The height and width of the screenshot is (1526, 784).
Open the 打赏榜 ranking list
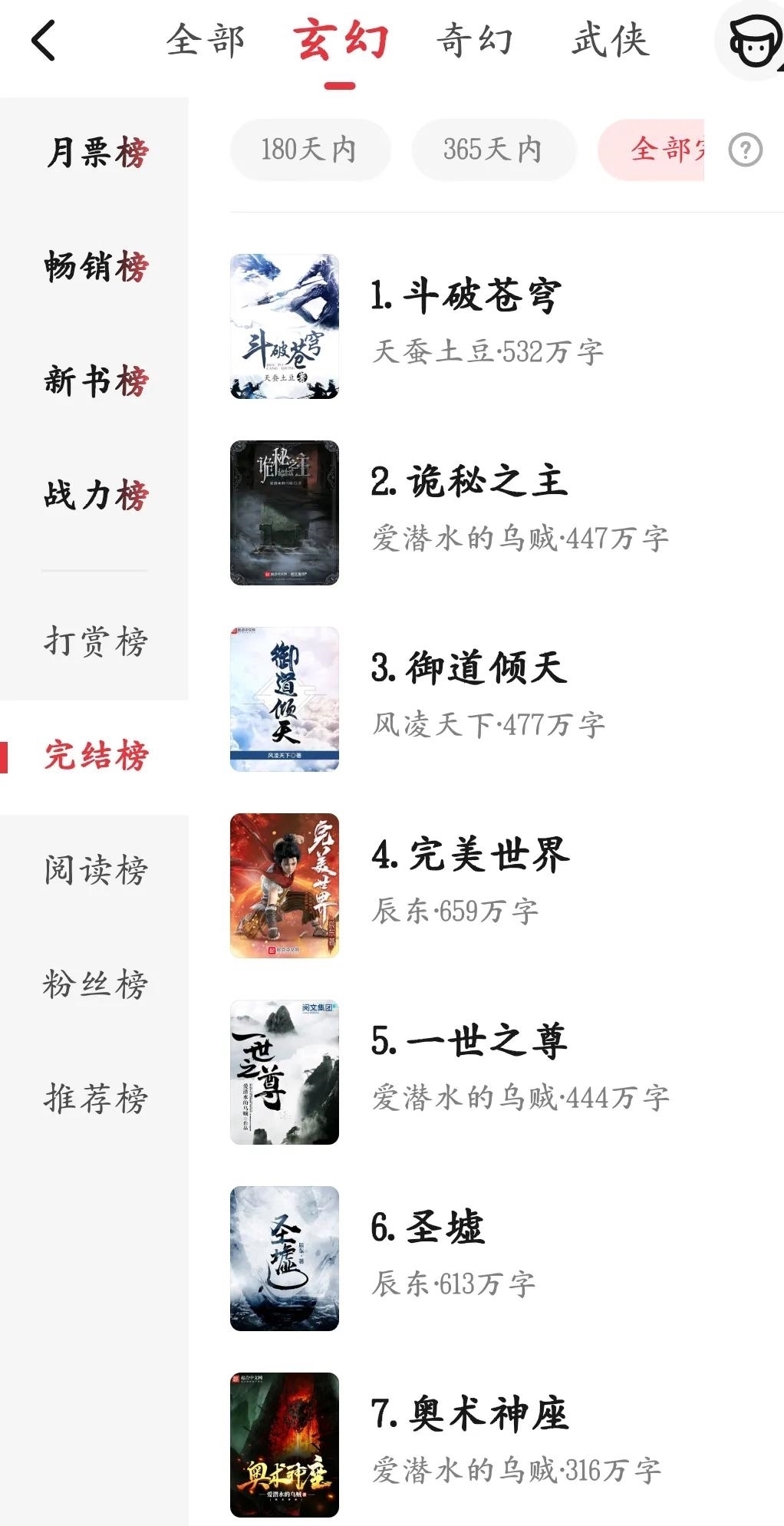(x=94, y=641)
